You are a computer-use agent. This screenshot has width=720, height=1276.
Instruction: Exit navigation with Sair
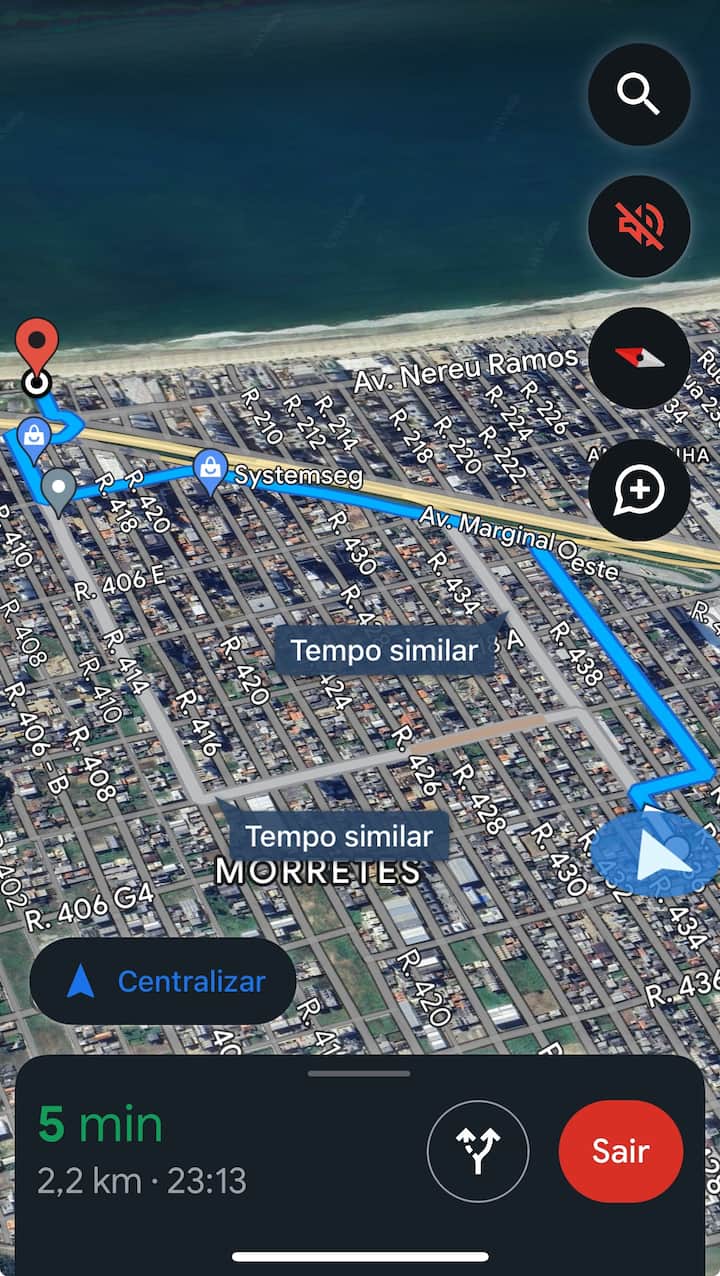[620, 1151]
